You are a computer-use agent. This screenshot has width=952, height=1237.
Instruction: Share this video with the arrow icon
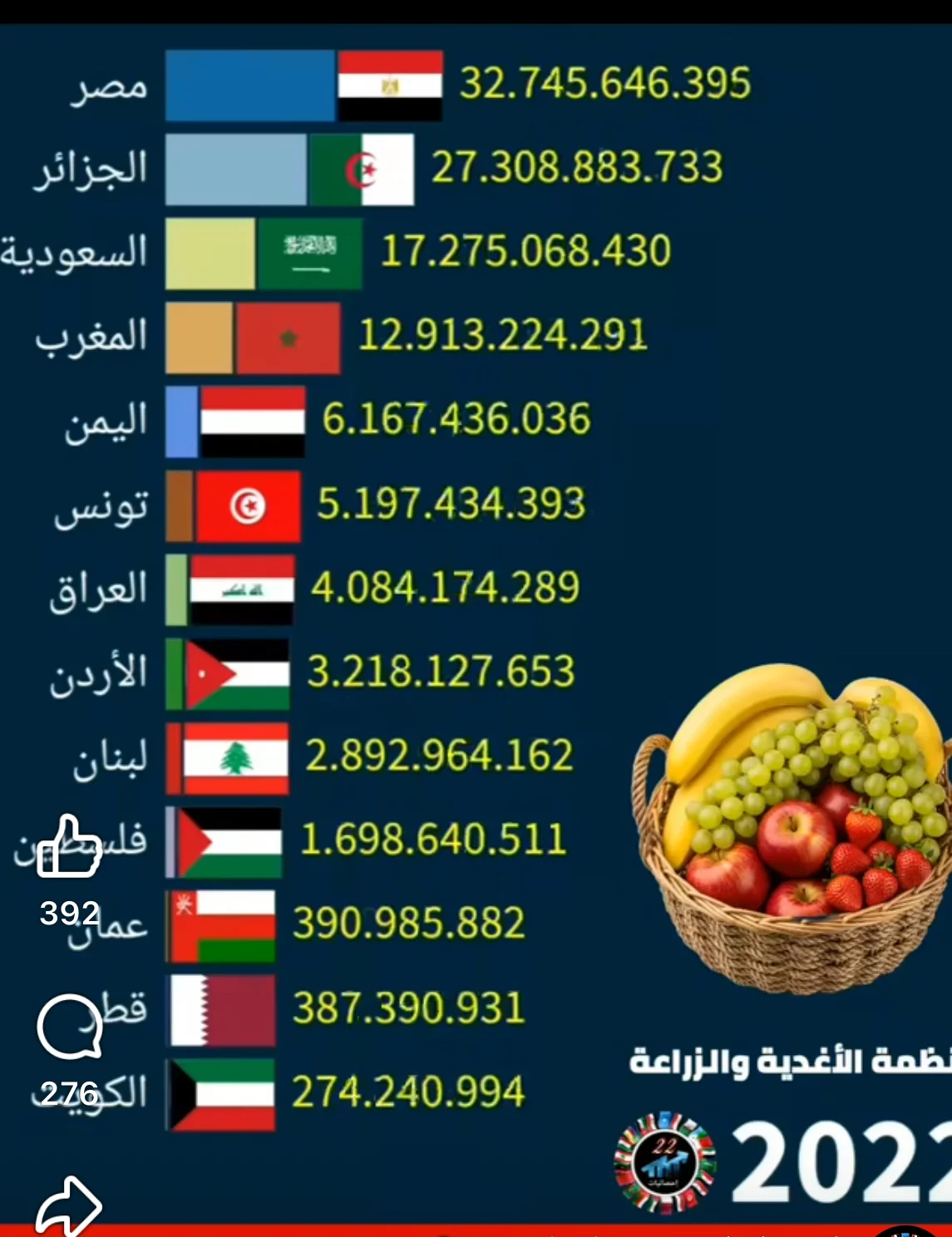(x=68, y=1205)
